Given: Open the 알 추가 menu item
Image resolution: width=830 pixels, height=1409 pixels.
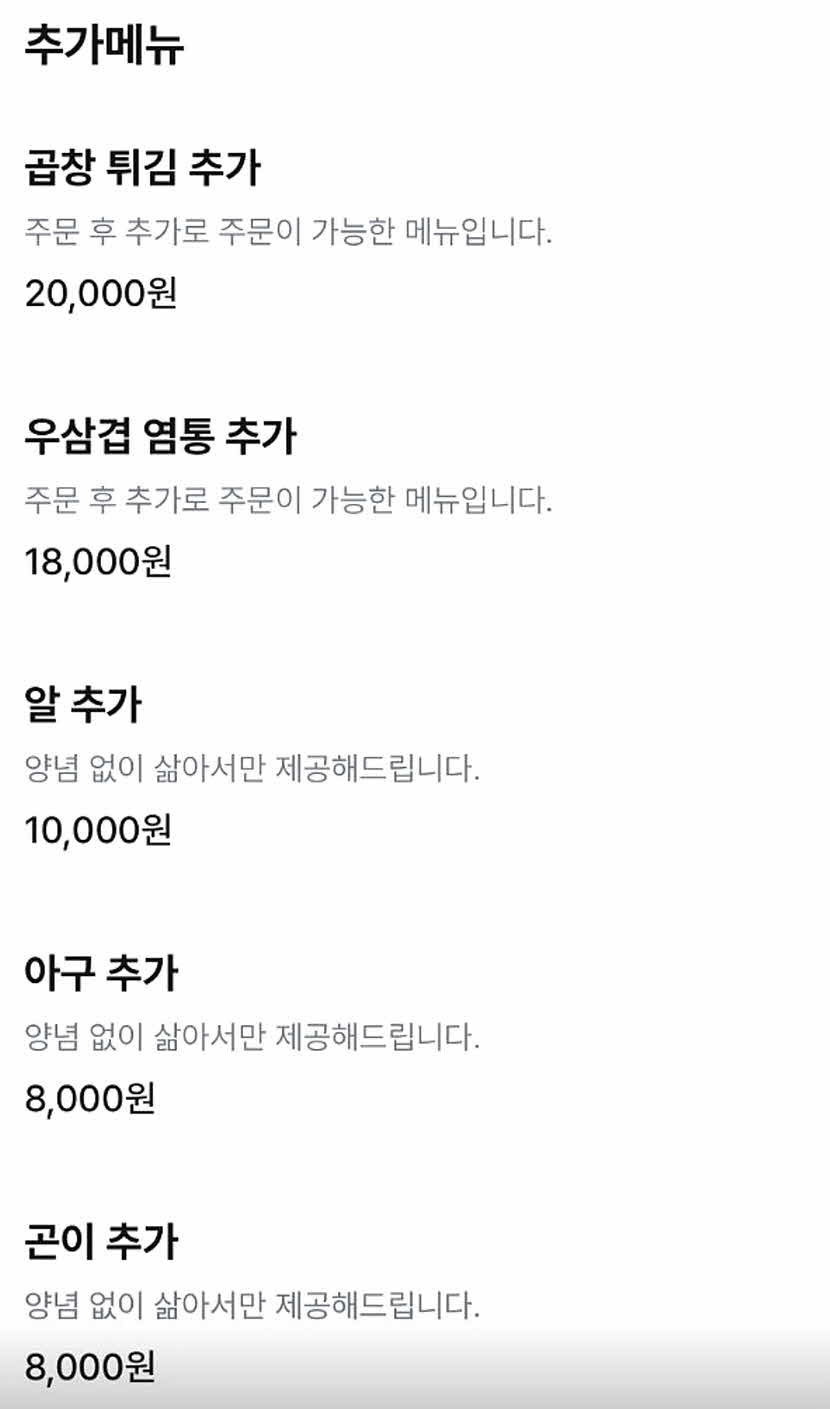Looking at the screenshot, I should point(83,705).
